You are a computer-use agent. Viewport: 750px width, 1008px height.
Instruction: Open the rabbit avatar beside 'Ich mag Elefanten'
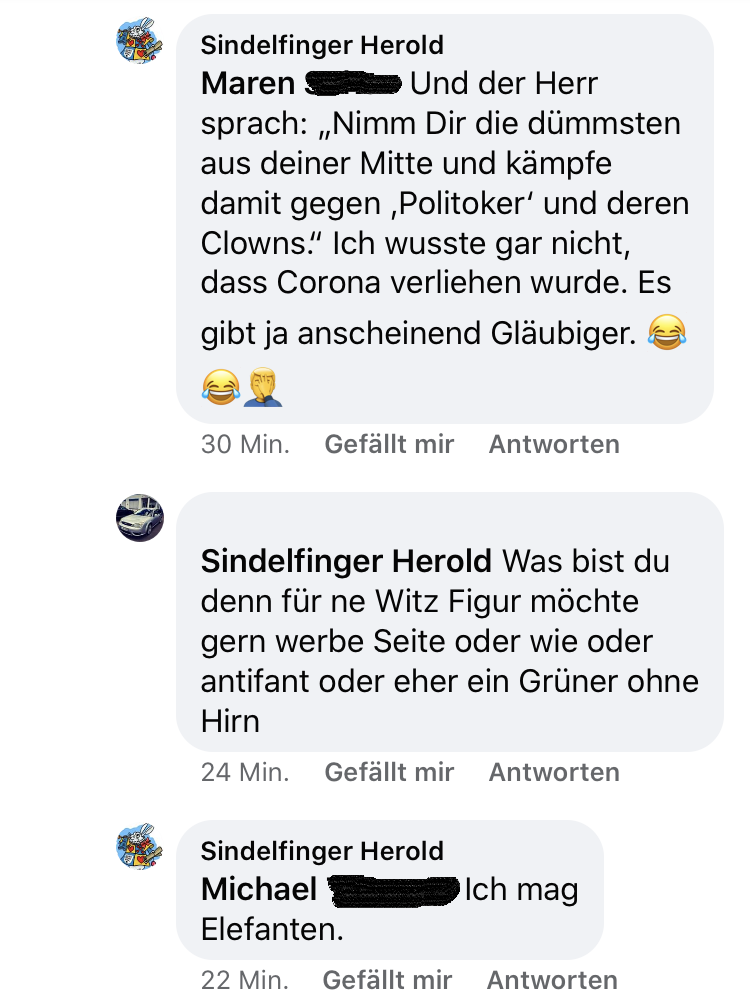click(140, 847)
